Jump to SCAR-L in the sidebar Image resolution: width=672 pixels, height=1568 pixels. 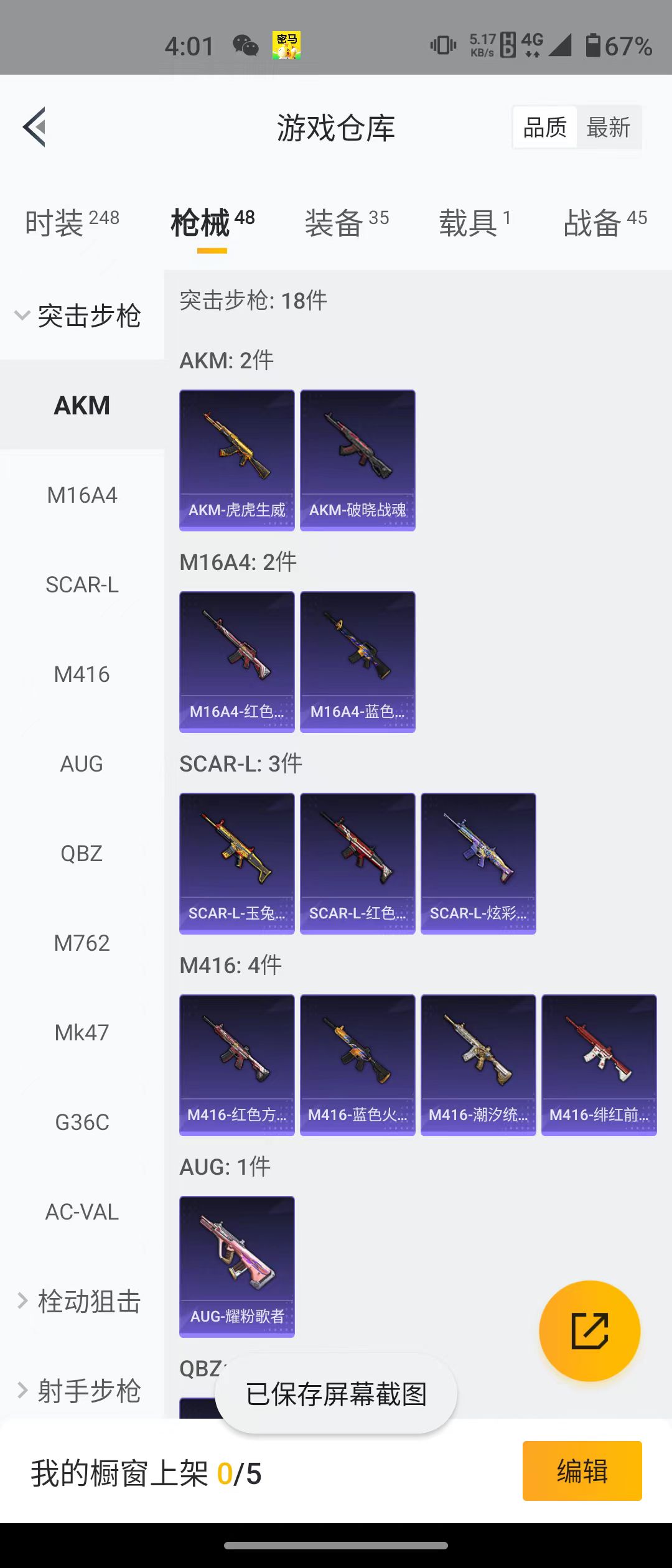pos(82,585)
